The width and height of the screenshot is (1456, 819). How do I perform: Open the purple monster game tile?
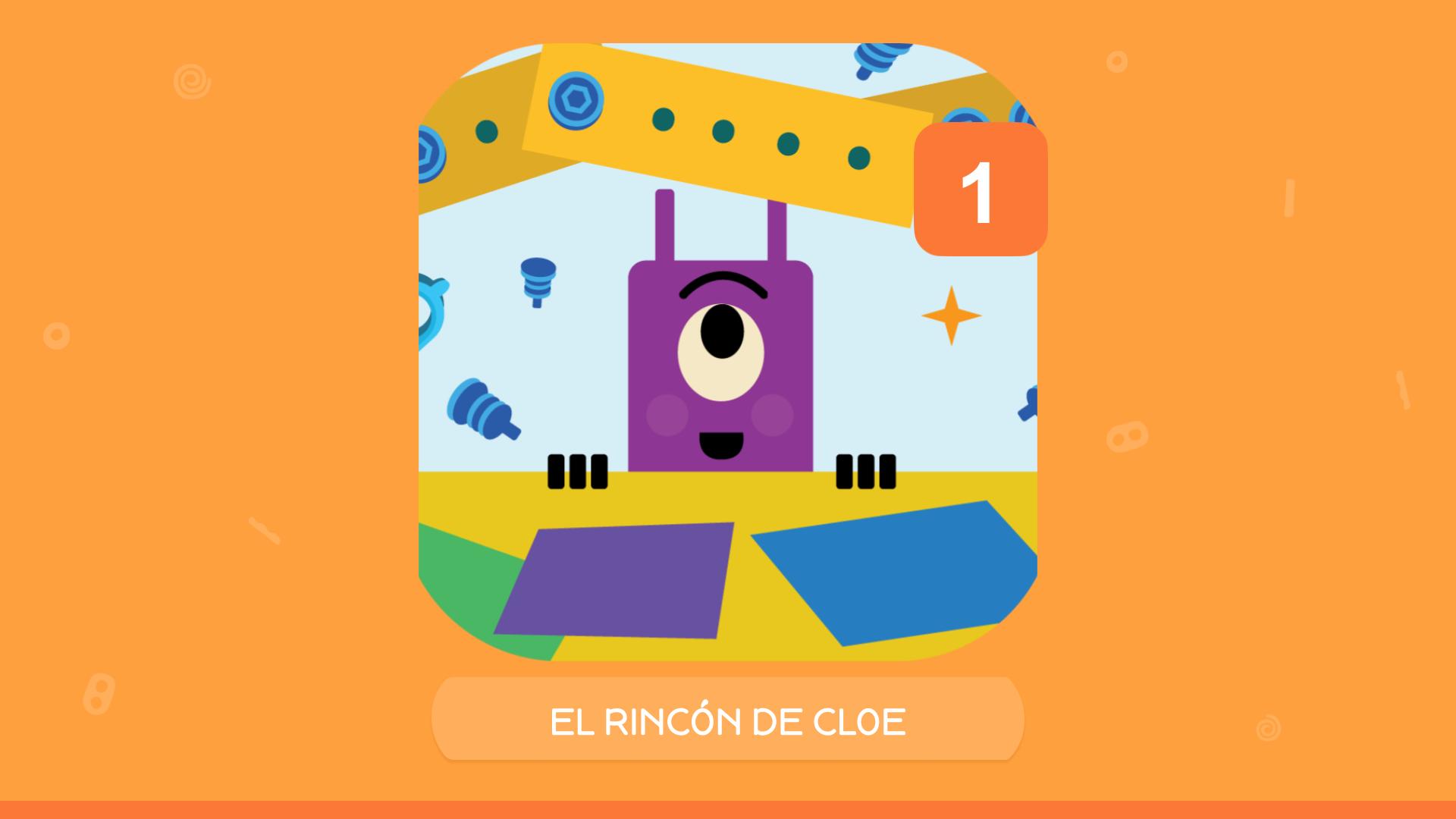[726, 352]
